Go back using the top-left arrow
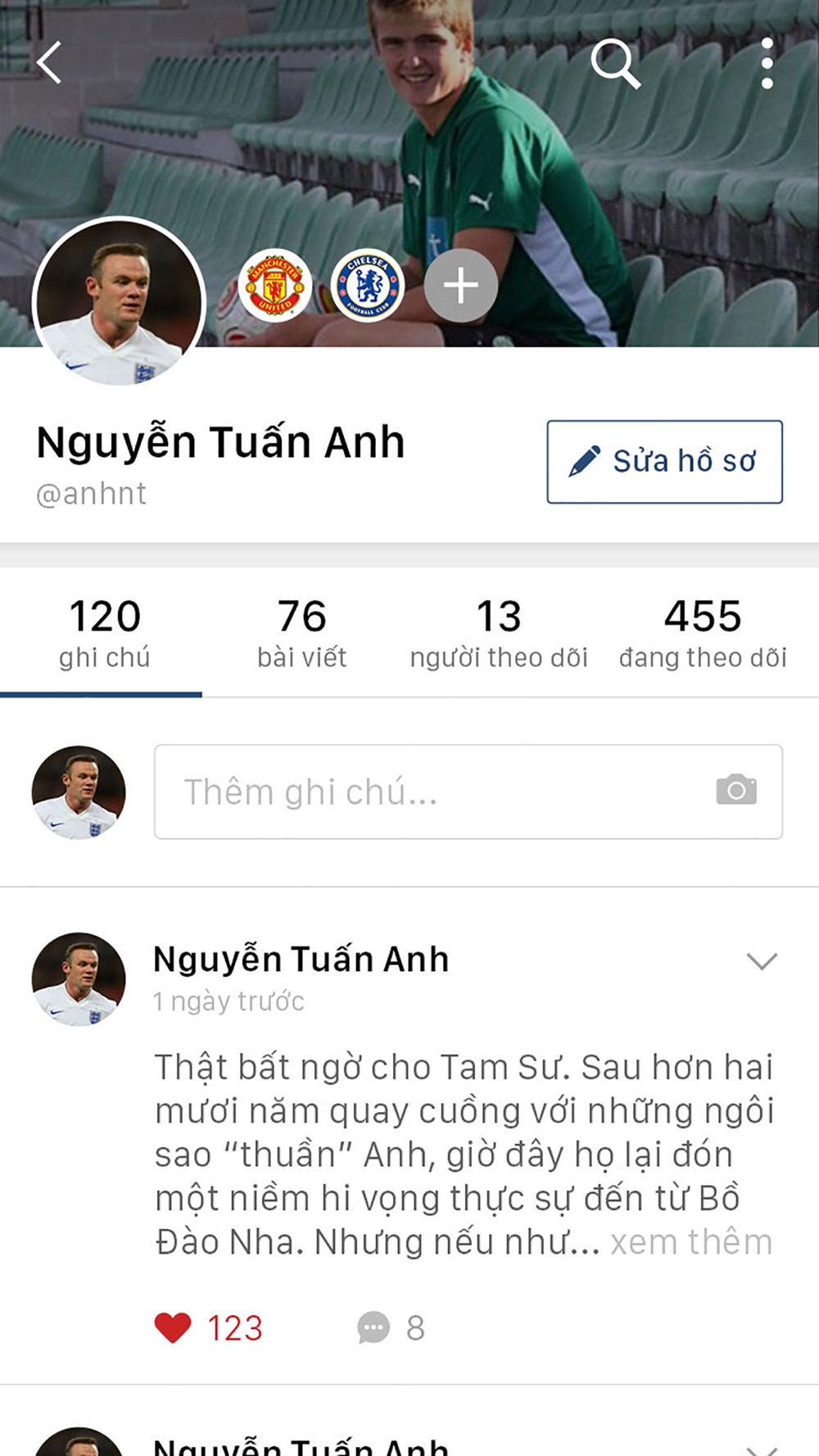819x1456 pixels. 49,62
